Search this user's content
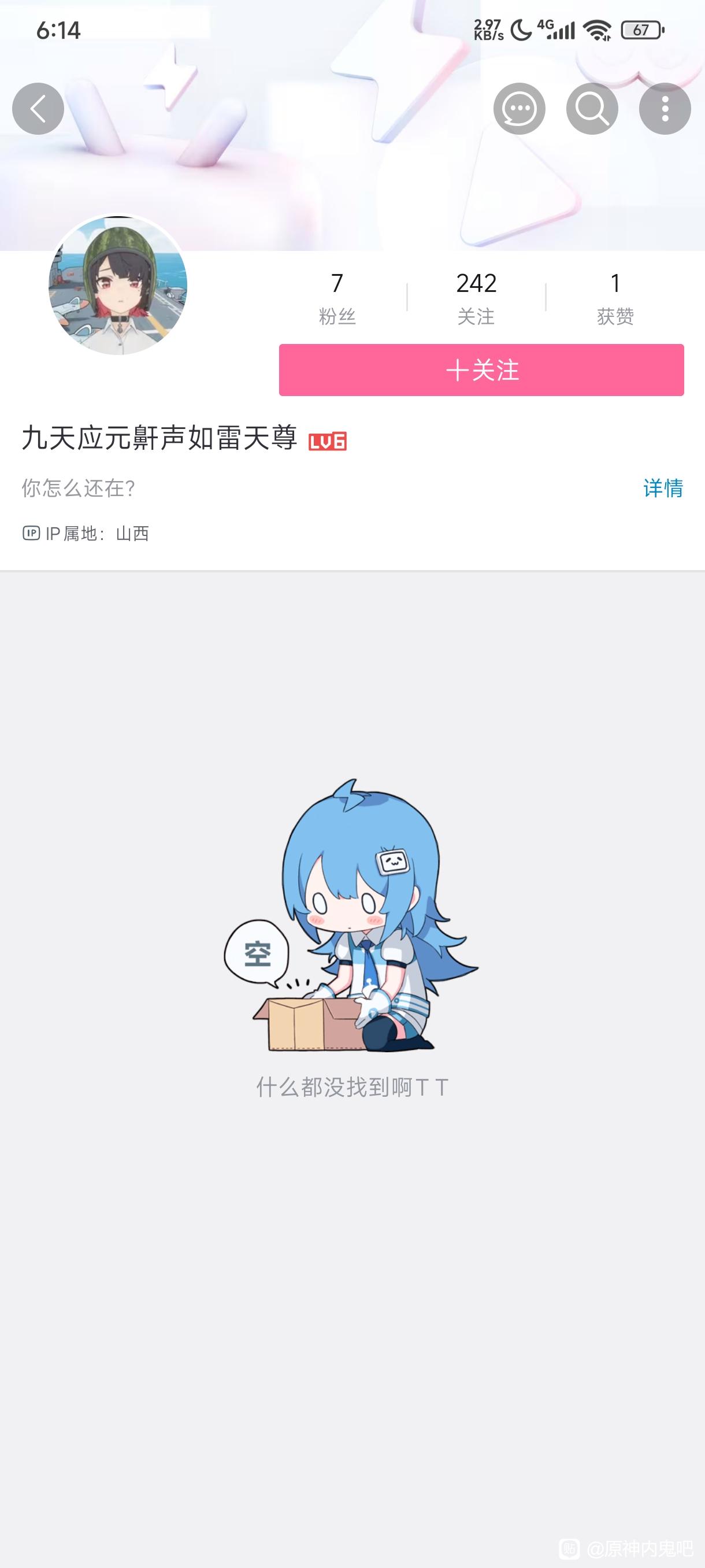This screenshot has width=705, height=1568. (x=592, y=109)
